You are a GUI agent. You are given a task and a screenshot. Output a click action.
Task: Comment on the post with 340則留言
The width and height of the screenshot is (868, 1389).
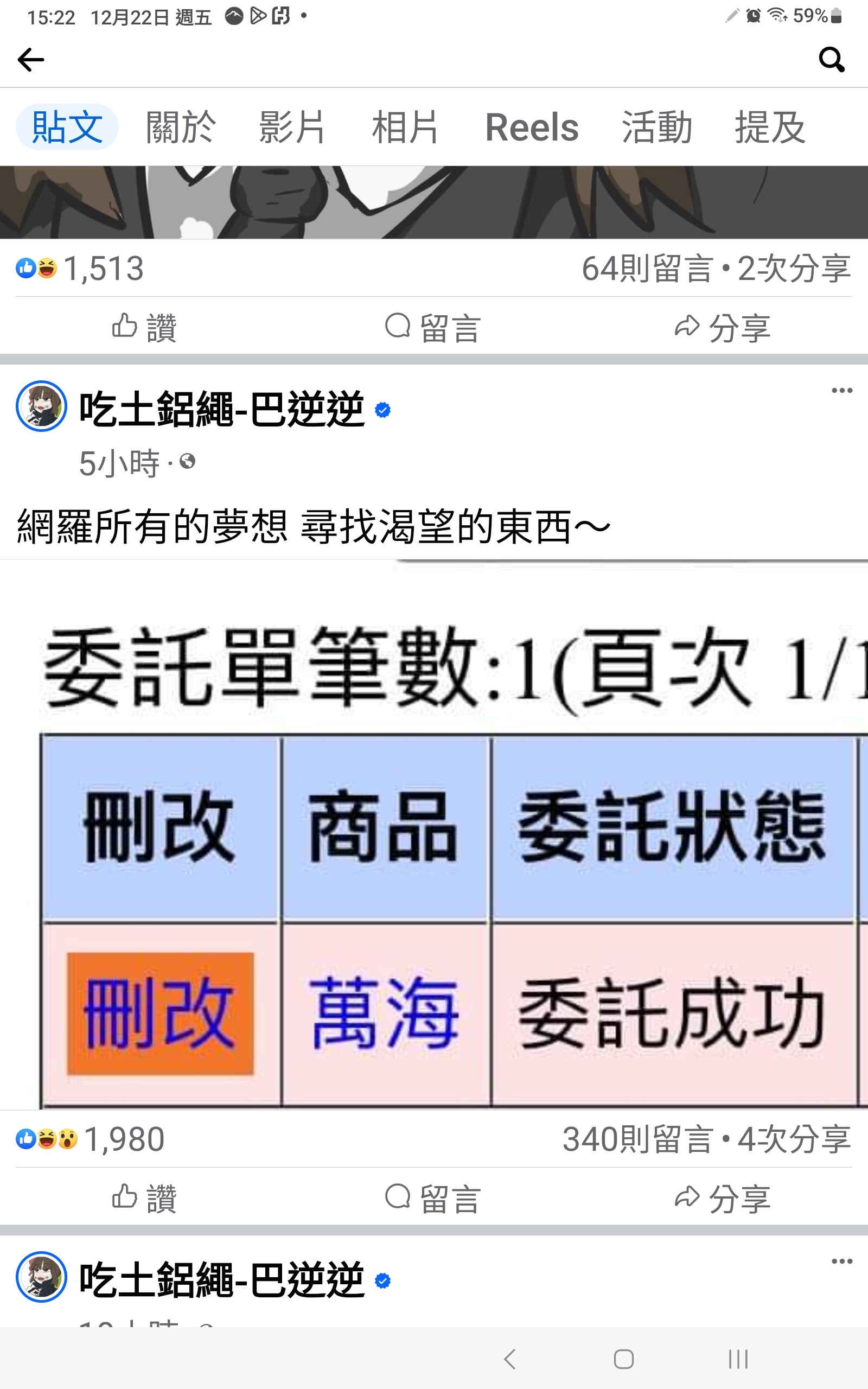point(433,1198)
